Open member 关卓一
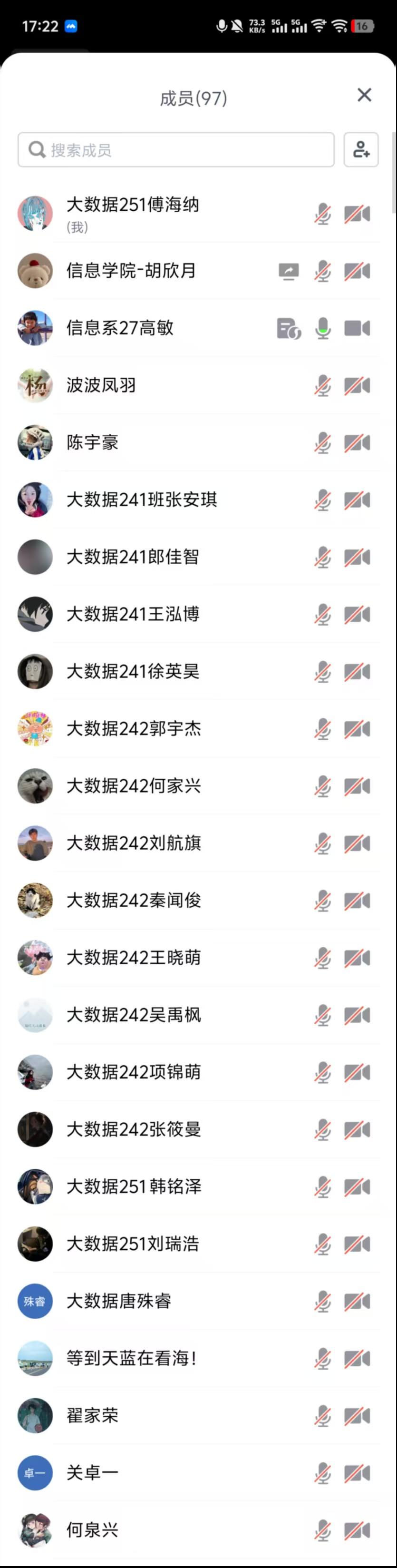397x1568 pixels. click(92, 1472)
